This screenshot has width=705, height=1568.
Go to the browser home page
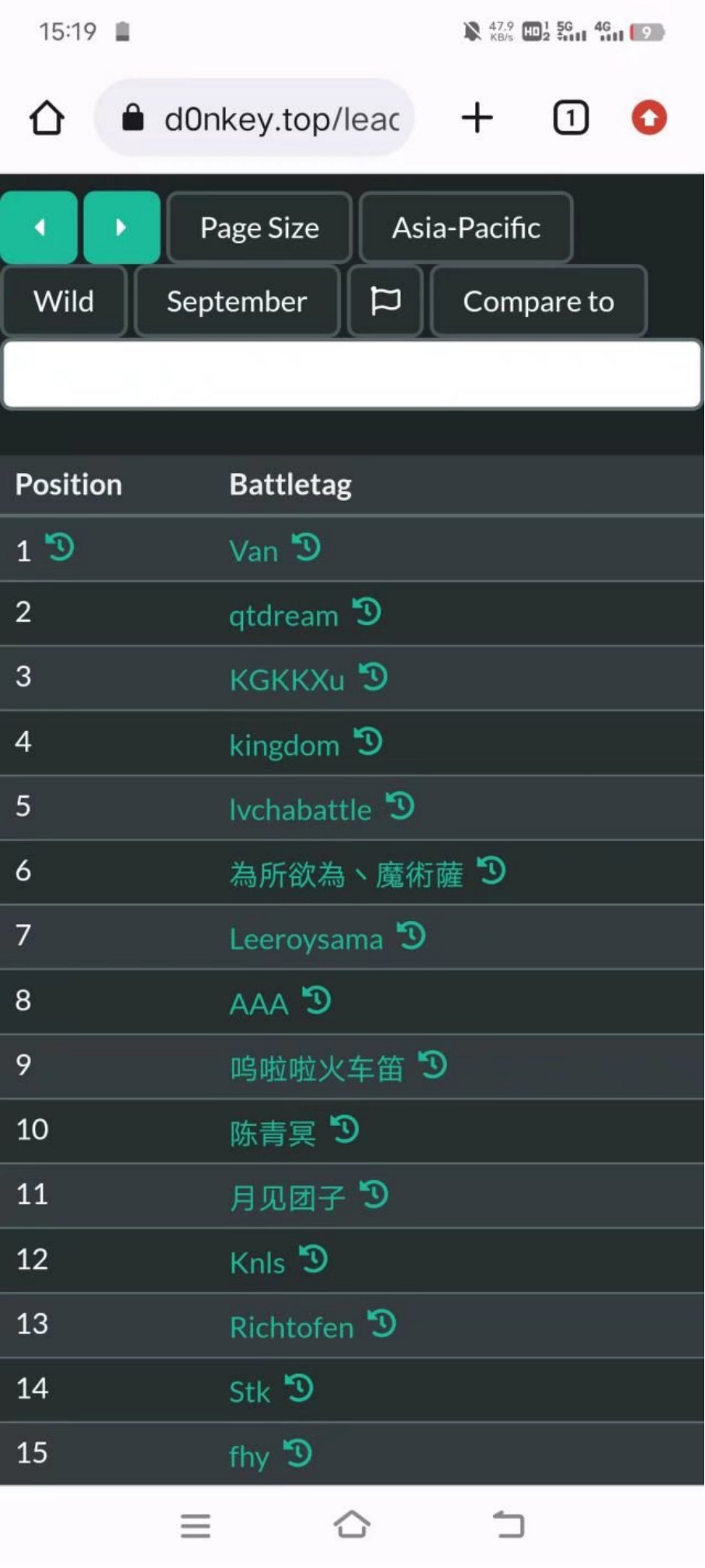point(47,119)
